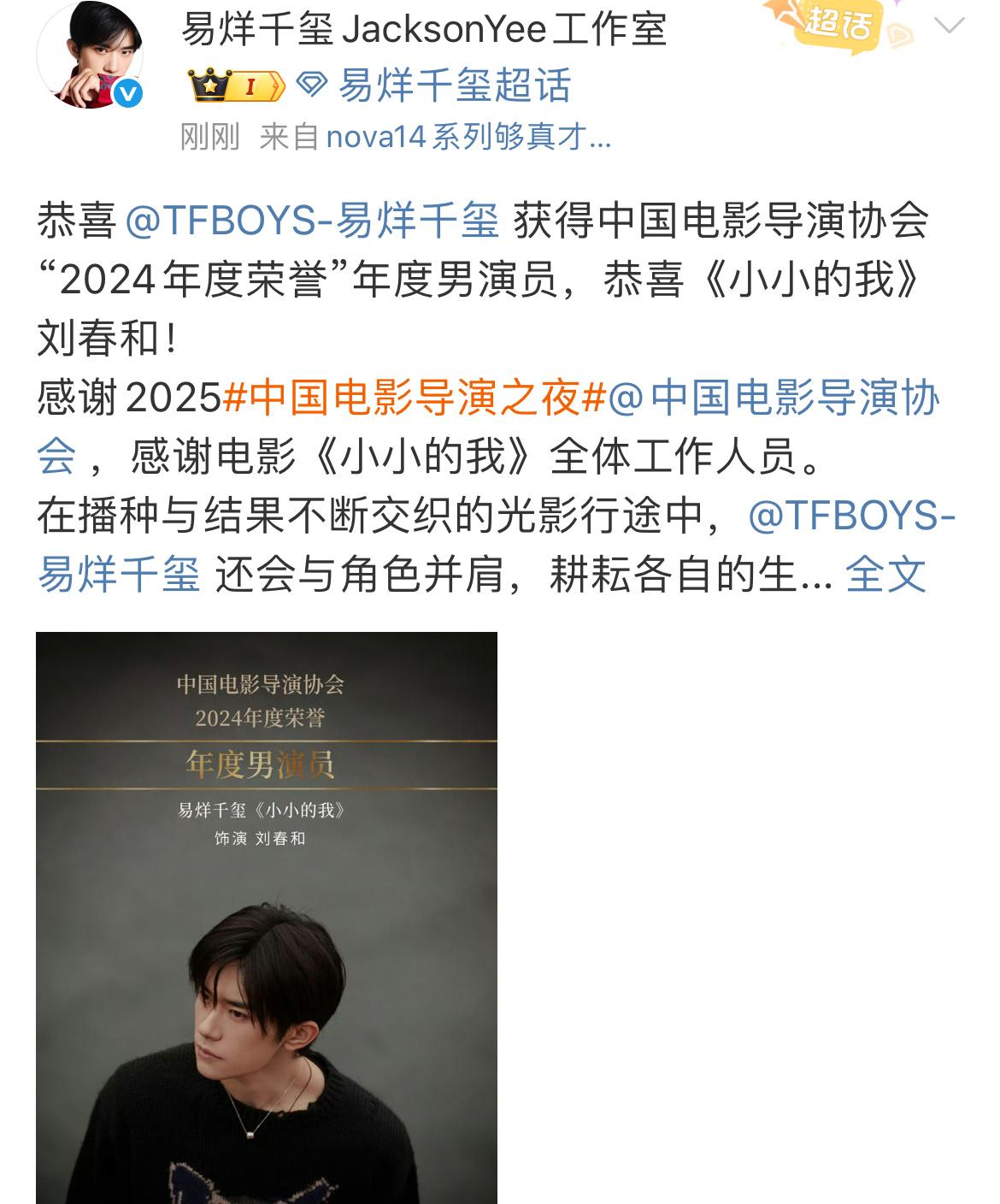Expand the post options chevron

pos(949,27)
